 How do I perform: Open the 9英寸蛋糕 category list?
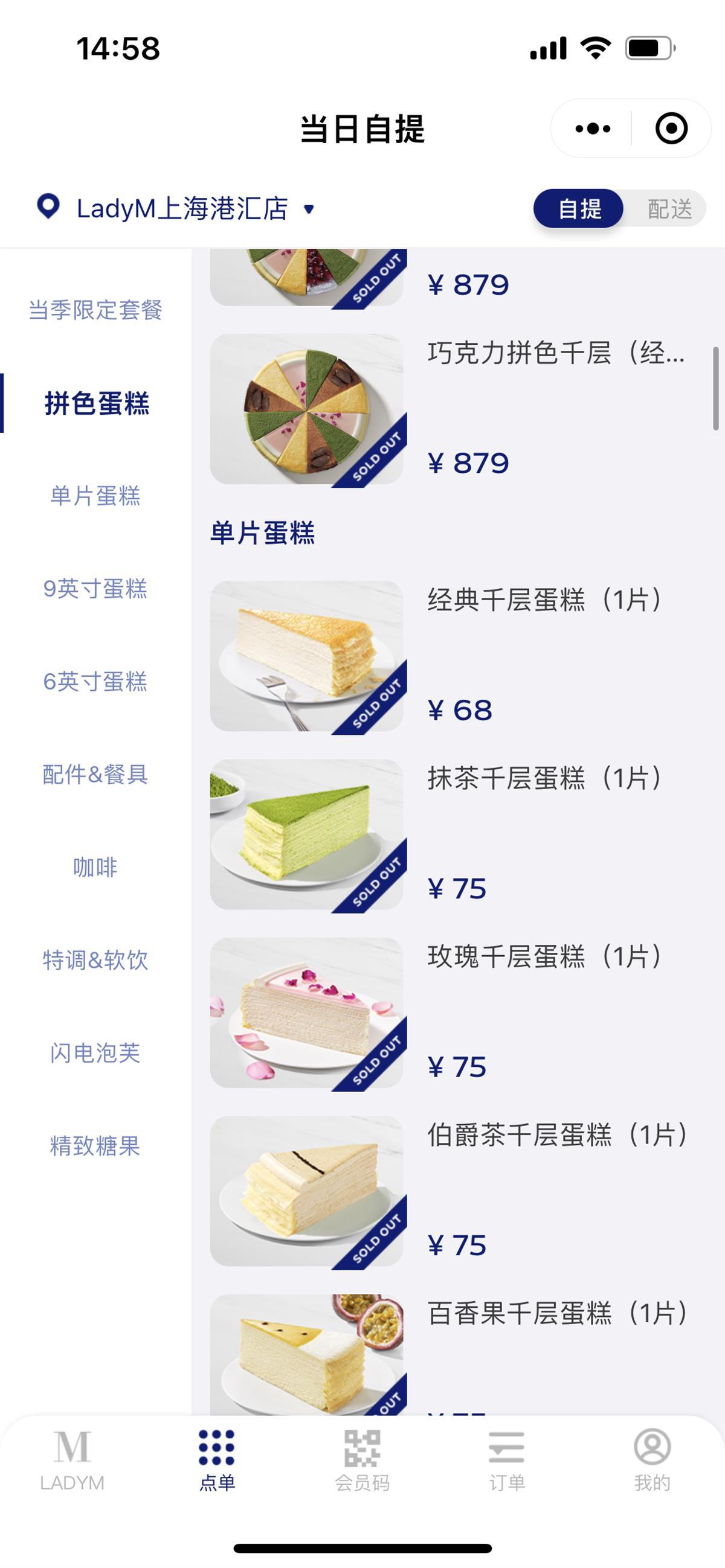click(x=95, y=589)
